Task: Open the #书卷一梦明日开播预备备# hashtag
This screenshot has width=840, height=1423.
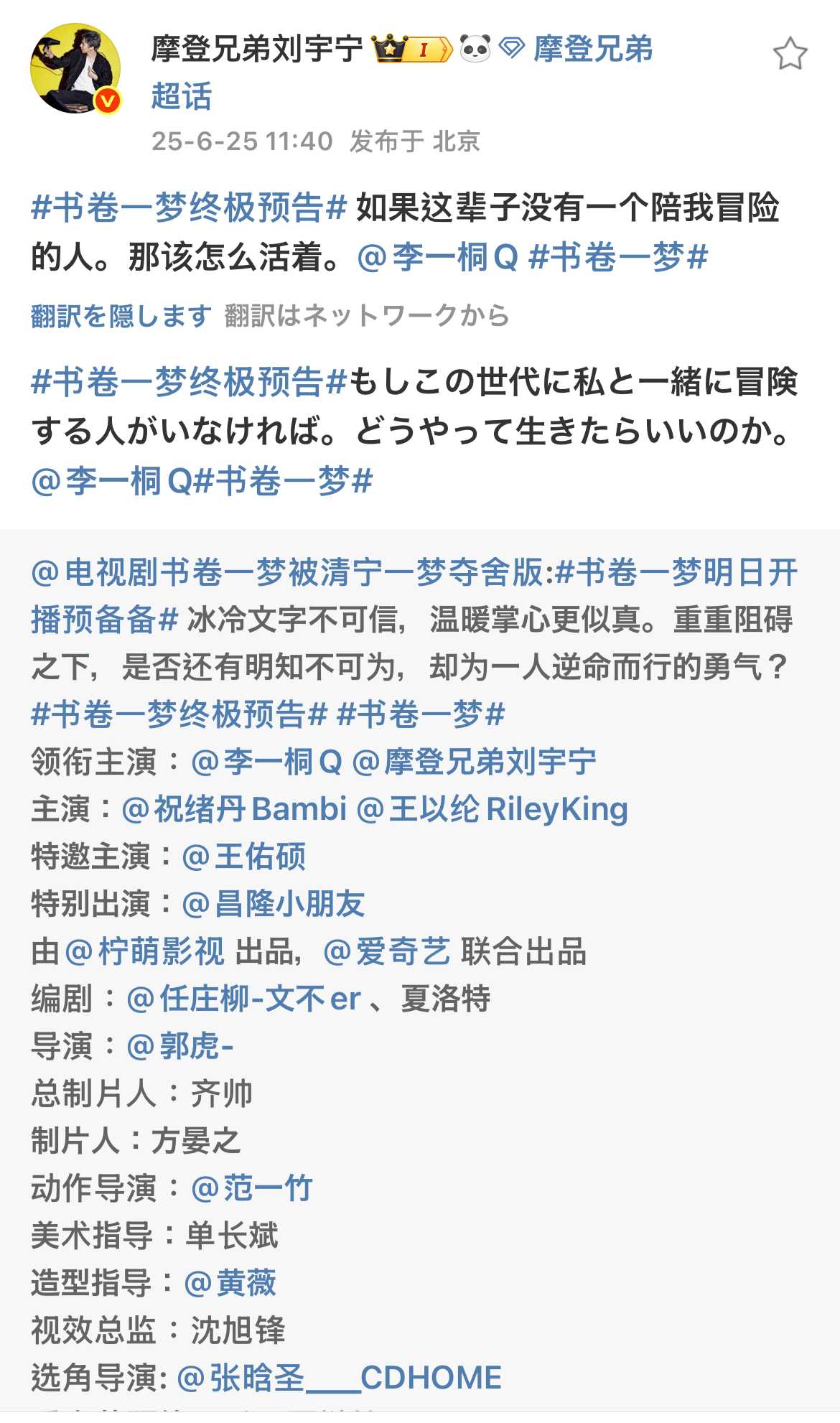Action: click(104, 619)
